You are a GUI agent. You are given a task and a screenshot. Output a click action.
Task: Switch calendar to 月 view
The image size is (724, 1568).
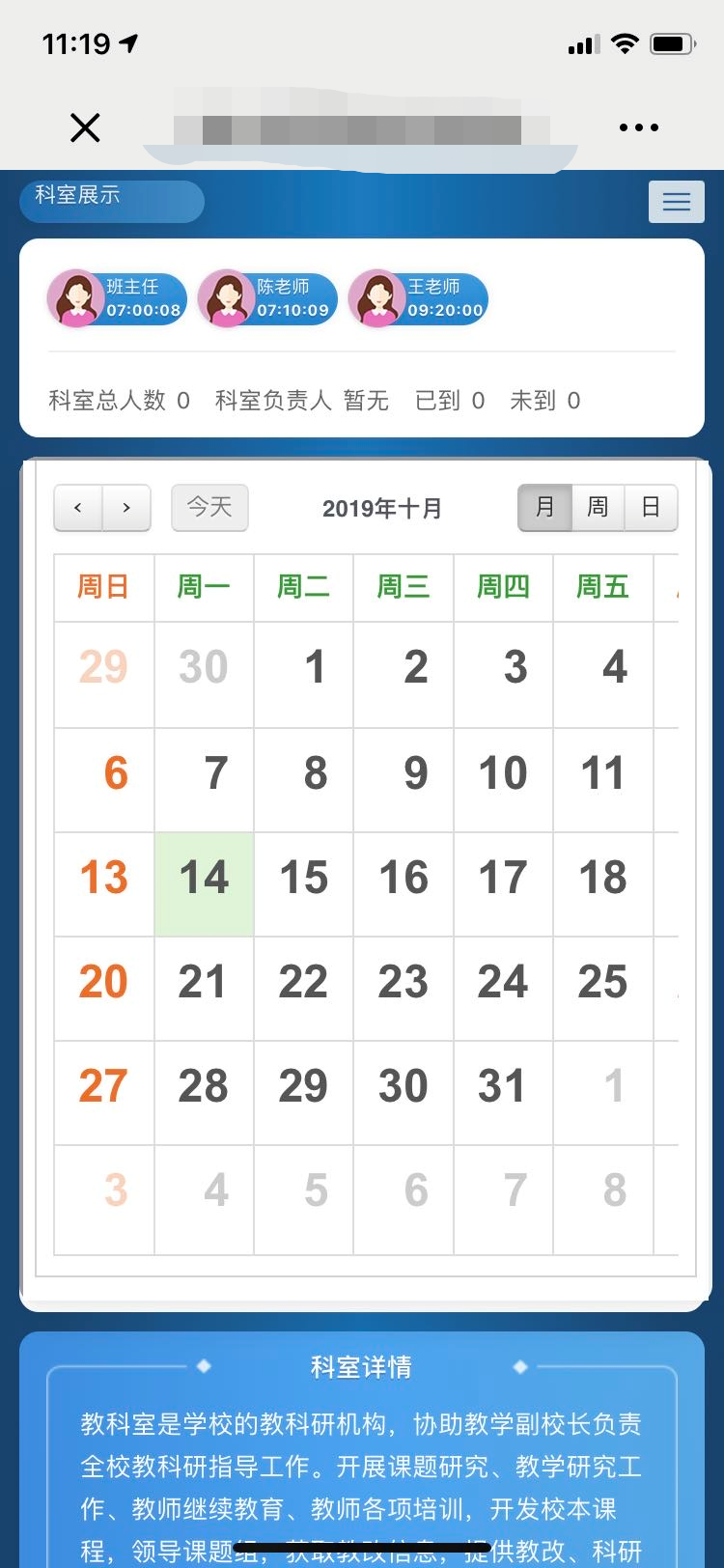(x=545, y=508)
